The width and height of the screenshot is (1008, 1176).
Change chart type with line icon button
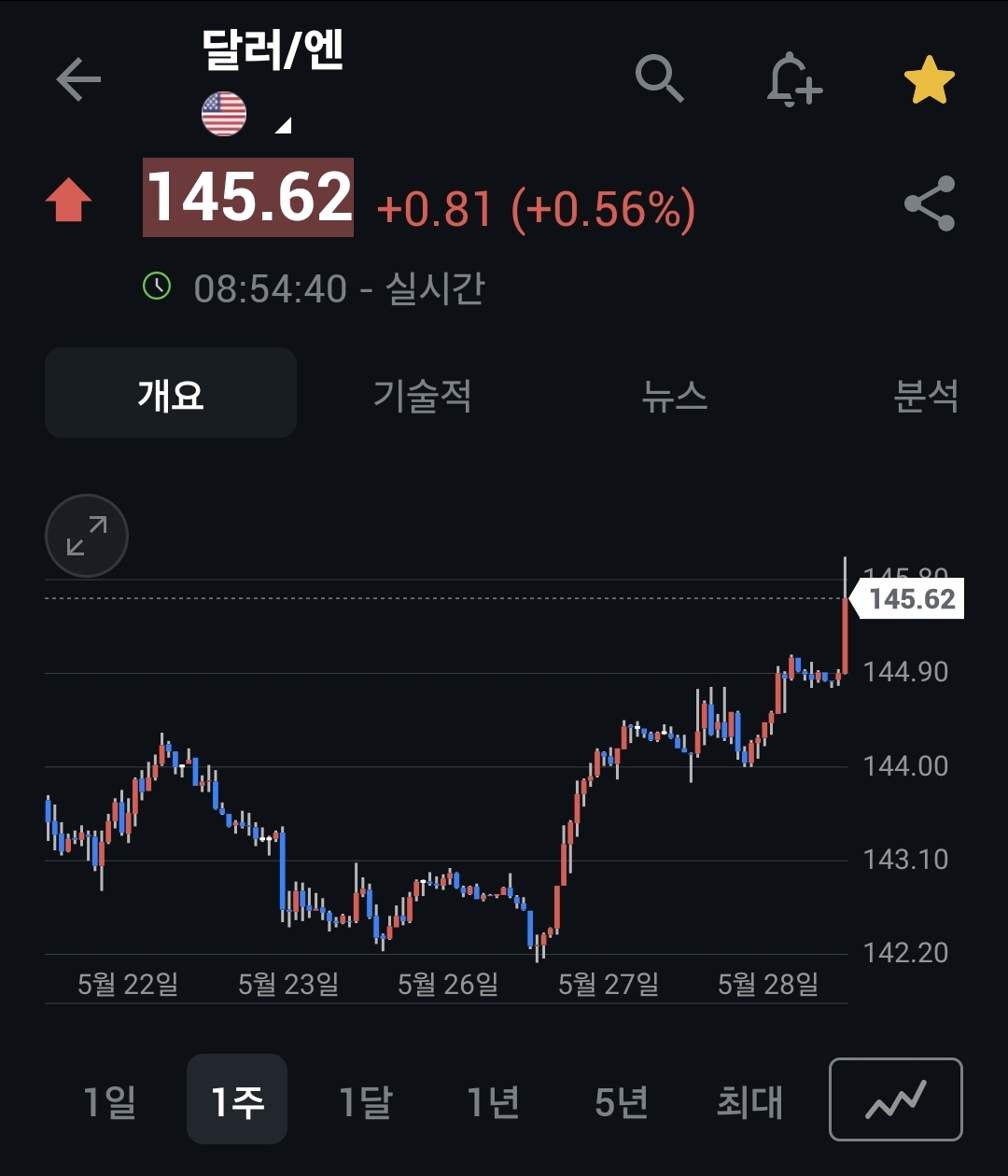(x=895, y=1099)
